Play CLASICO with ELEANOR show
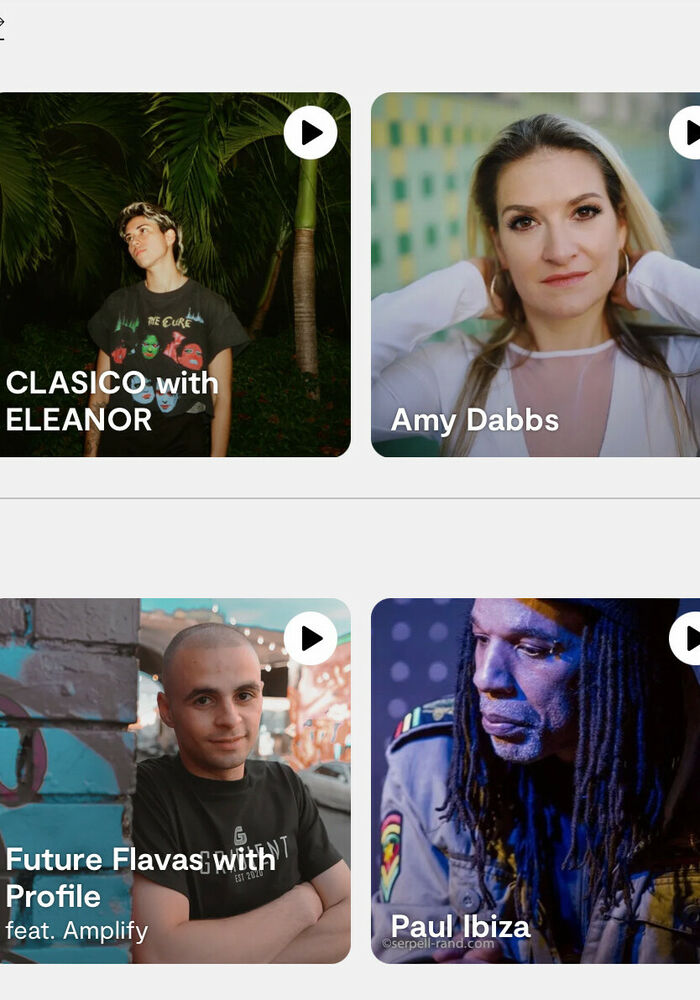Image resolution: width=700 pixels, height=1000 pixels. (310, 132)
